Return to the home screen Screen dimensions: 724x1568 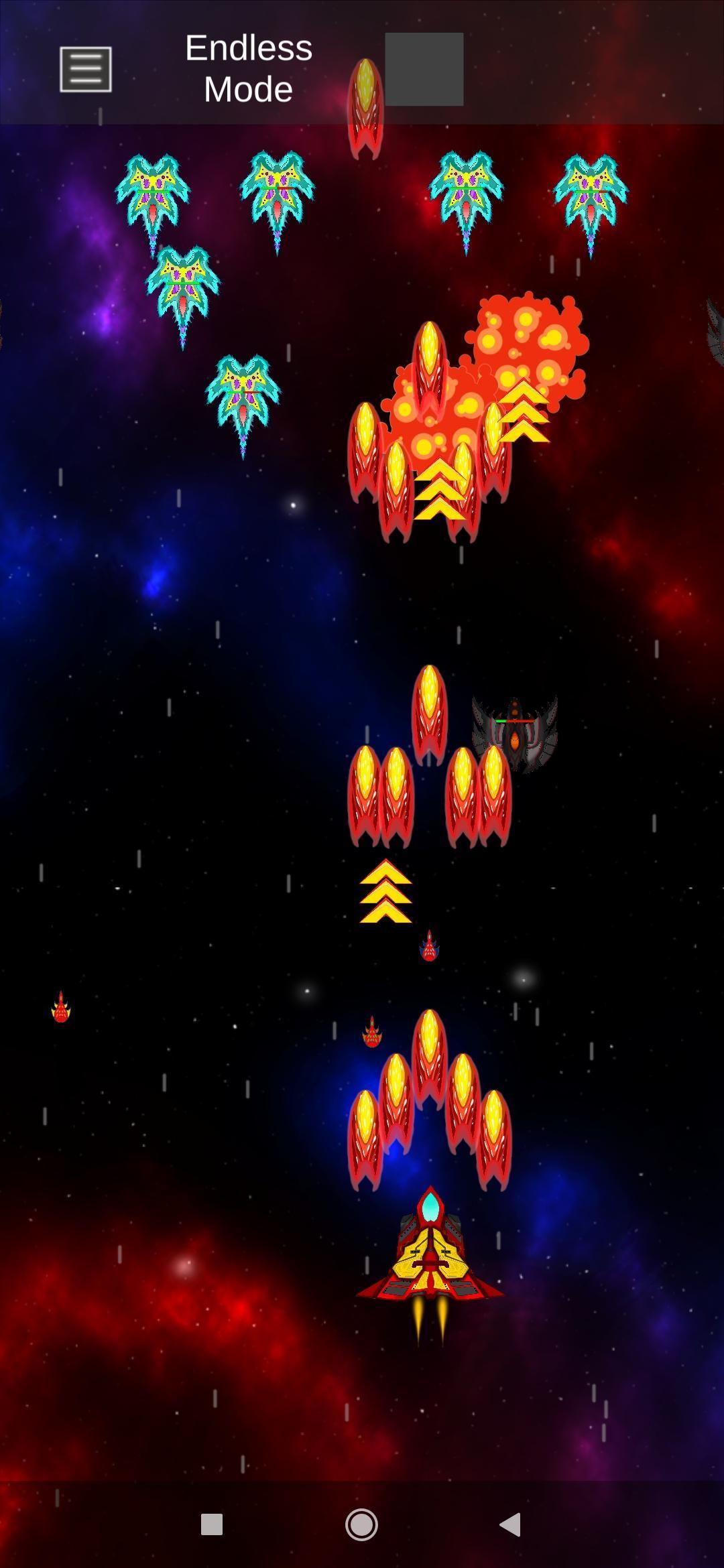coord(361,1524)
